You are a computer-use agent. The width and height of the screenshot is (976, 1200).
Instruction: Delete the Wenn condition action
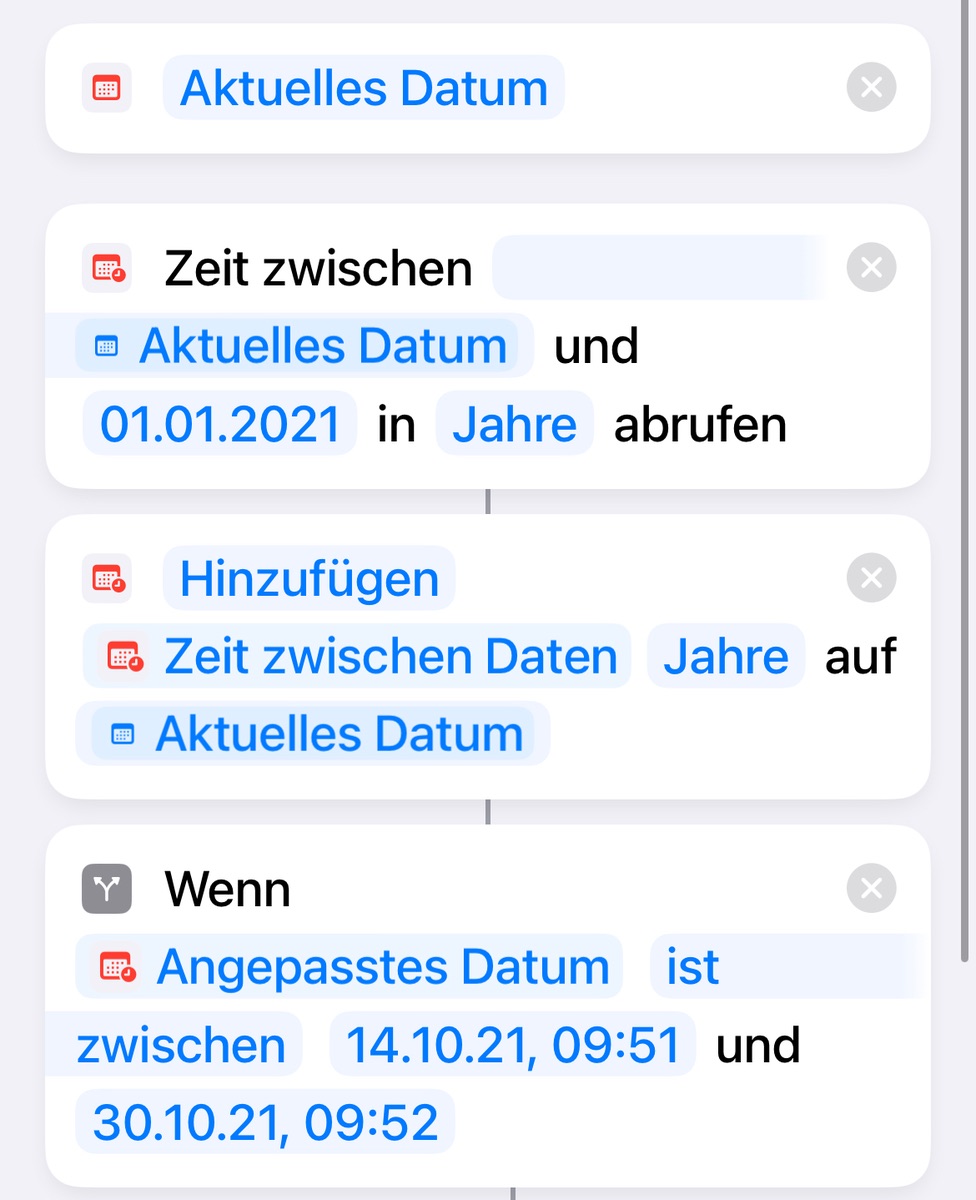coord(871,888)
